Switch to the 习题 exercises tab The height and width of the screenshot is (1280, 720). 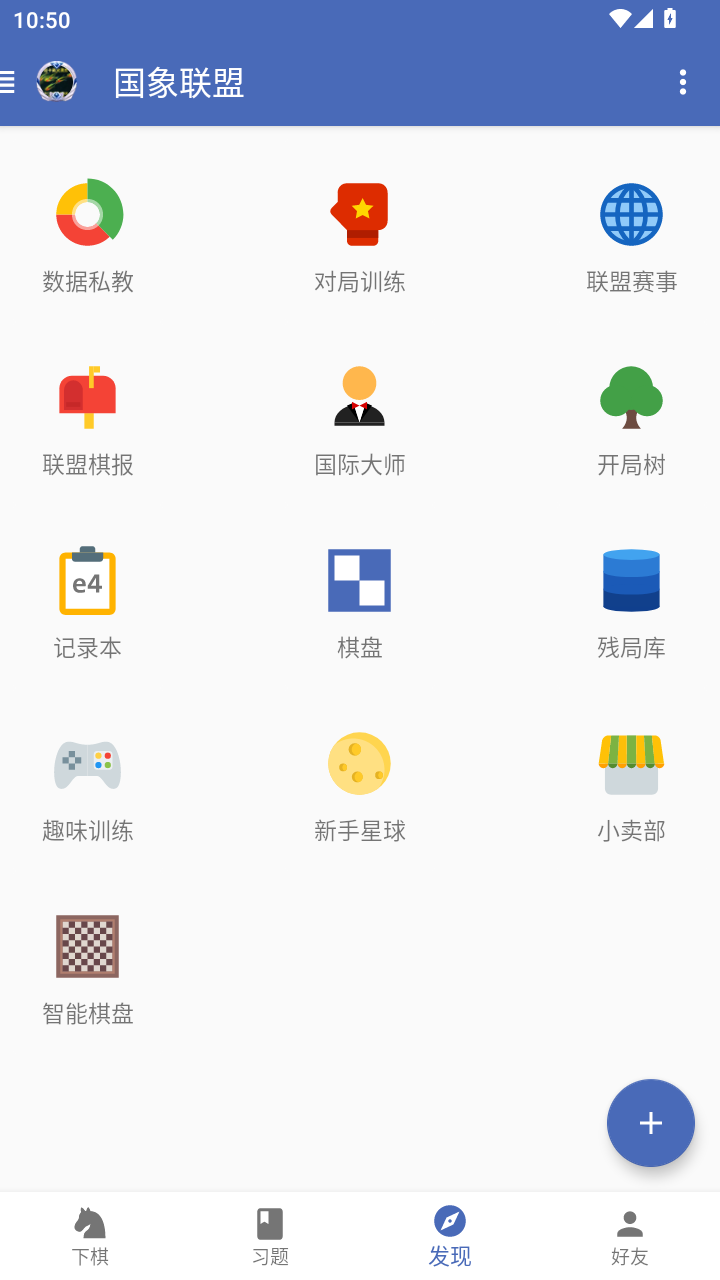270,1234
